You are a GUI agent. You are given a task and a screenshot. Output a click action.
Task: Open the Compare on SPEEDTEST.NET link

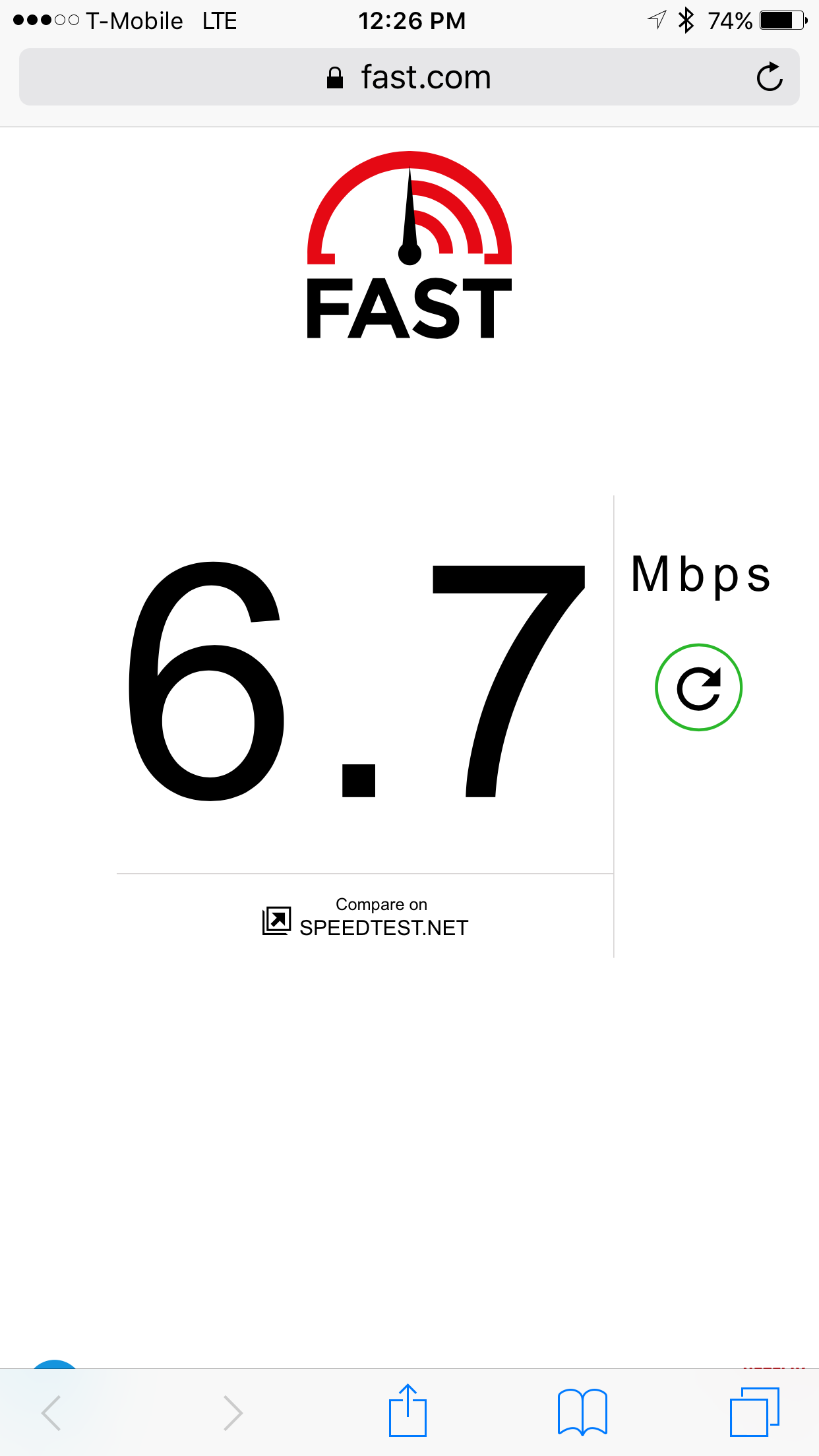coord(365,917)
